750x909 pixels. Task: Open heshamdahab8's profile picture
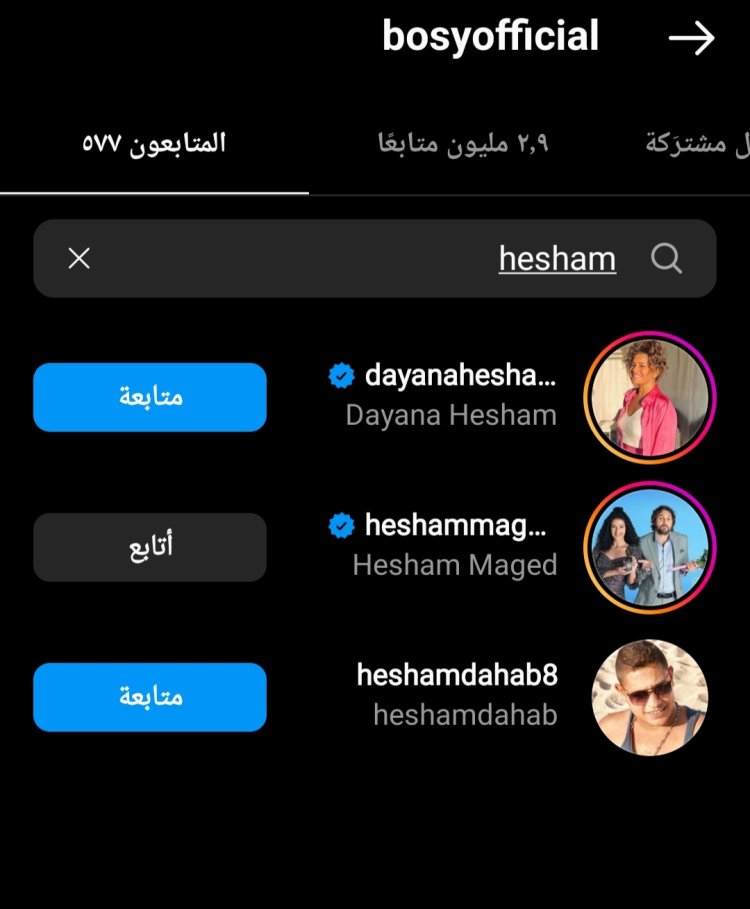(x=650, y=697)
